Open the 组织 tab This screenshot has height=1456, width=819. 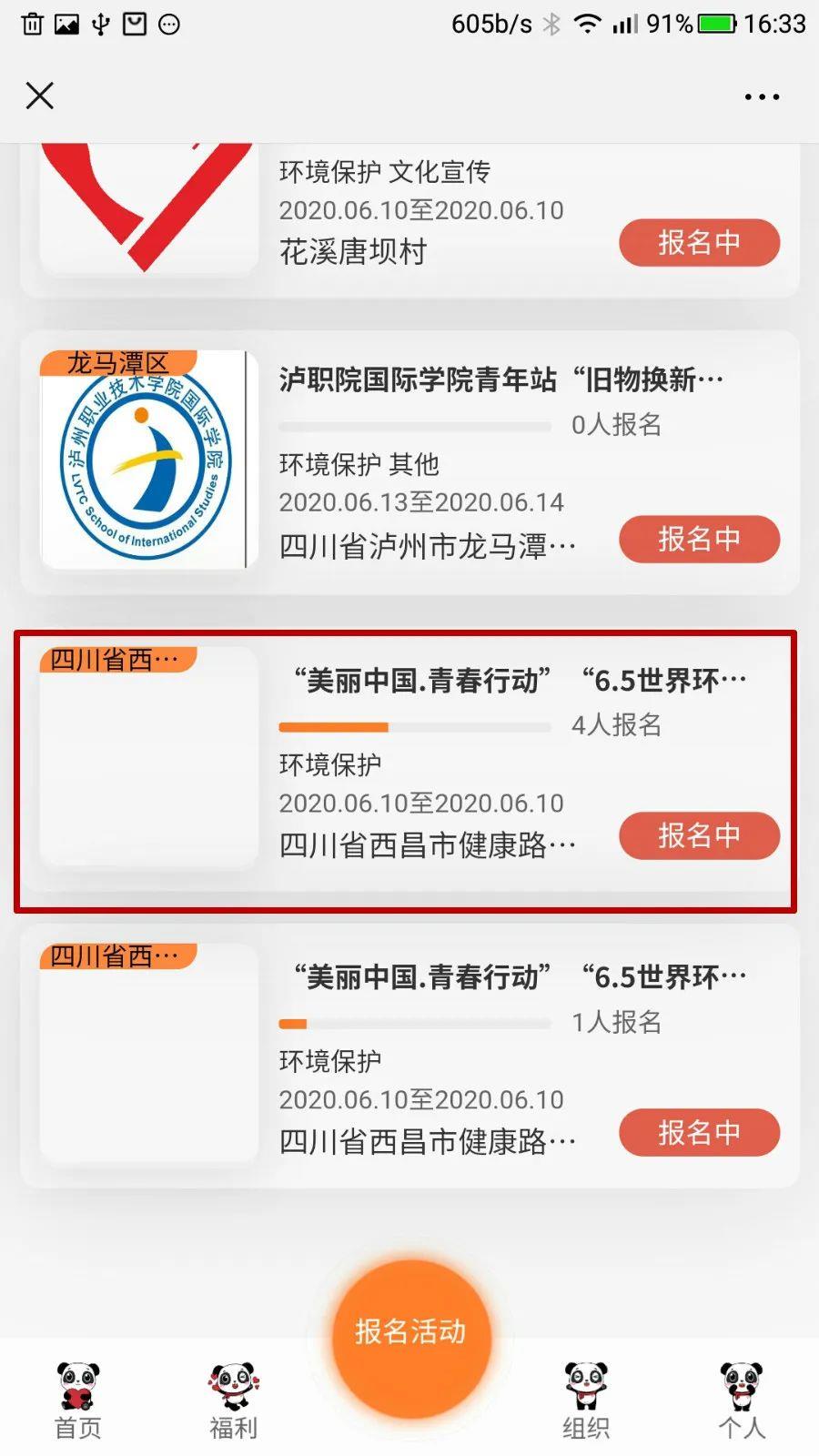[x=585, y=1401]
